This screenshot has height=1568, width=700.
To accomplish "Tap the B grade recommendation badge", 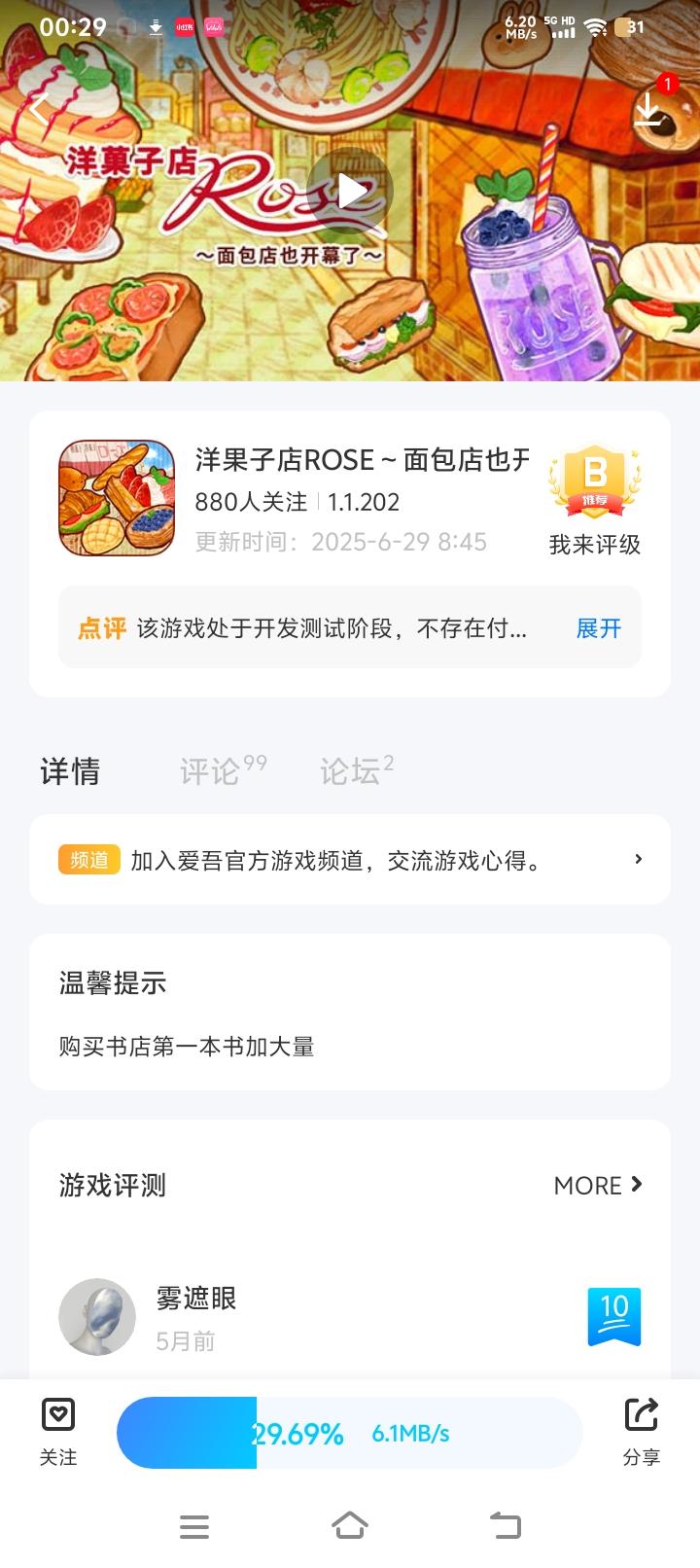I will [594, 481].
